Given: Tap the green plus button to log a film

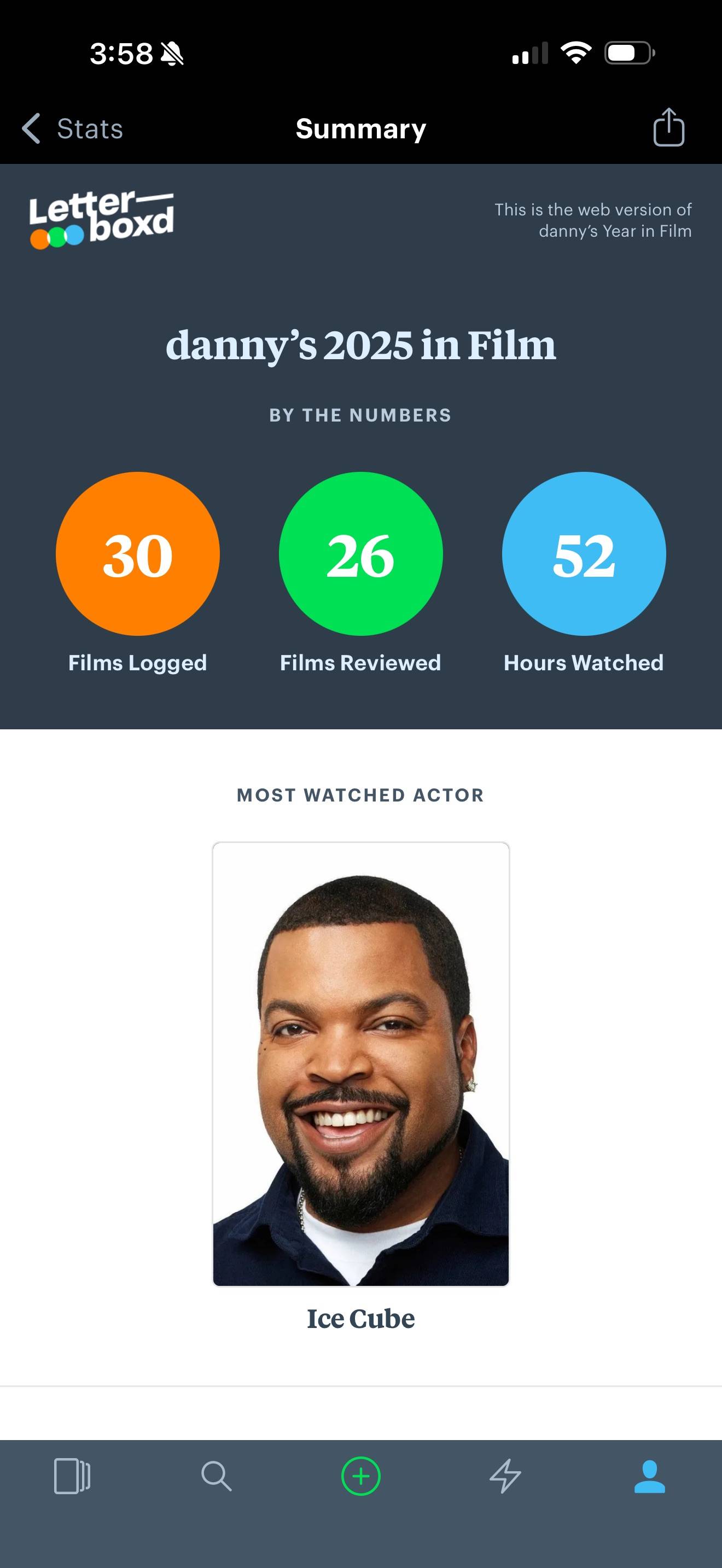Looking at the screenshot, I should 361,1476.
